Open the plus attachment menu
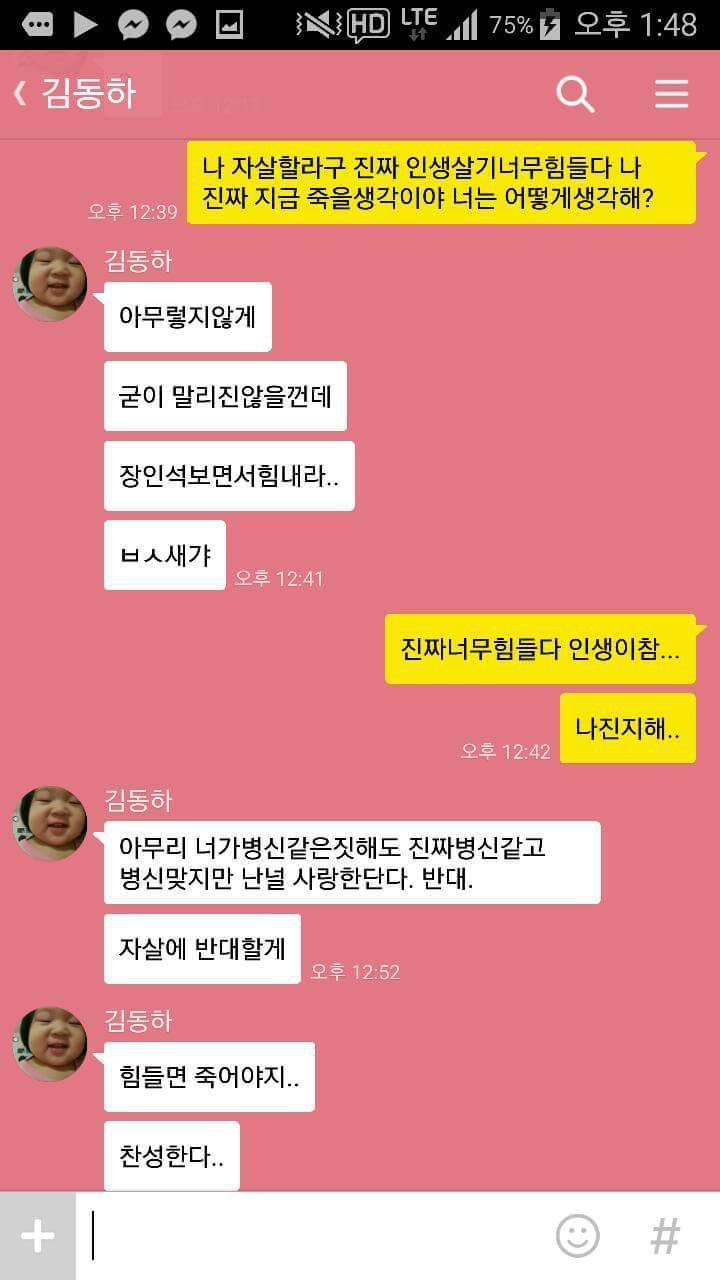 pos(37,1236)
